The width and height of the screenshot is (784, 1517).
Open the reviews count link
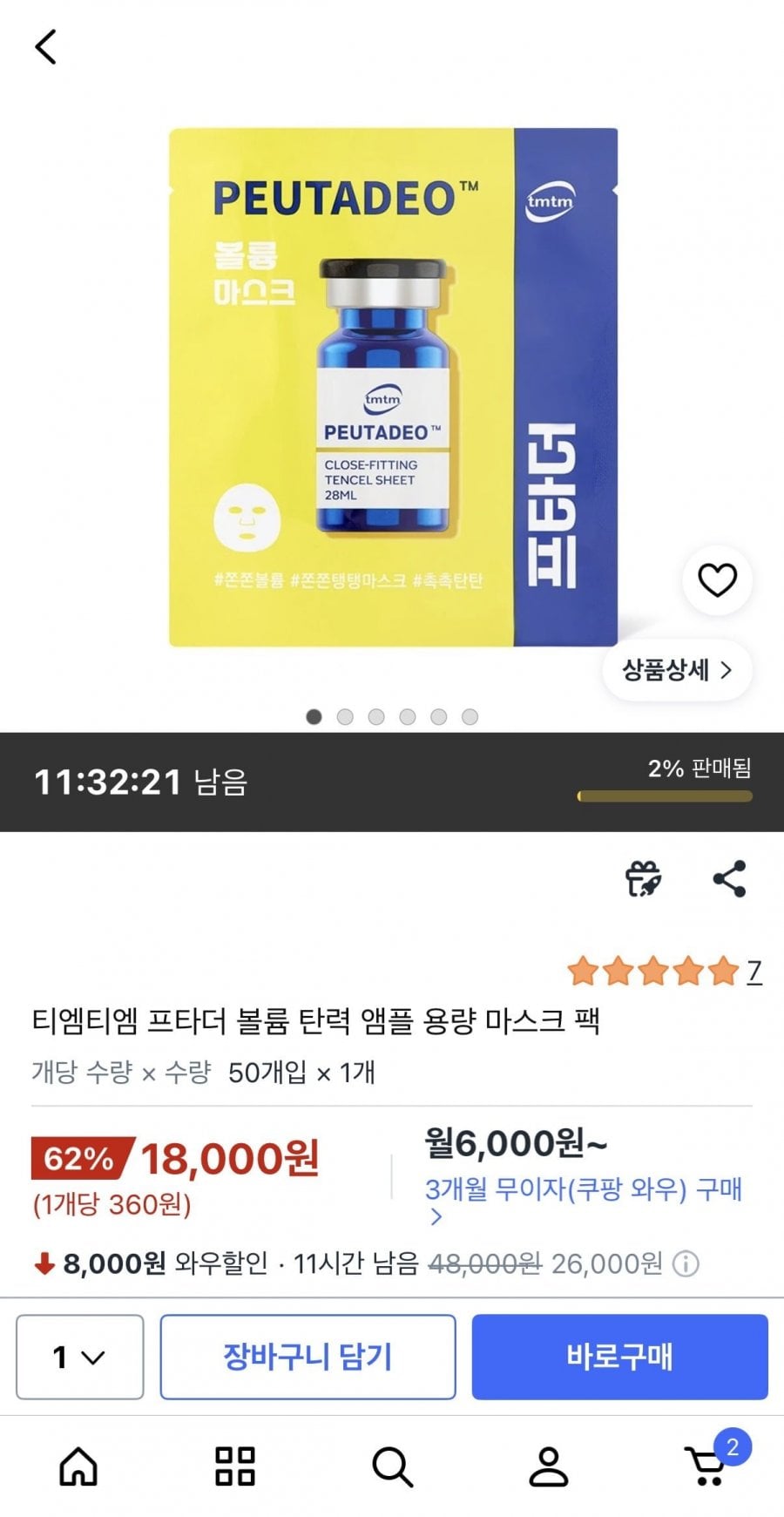click(754, 971)
